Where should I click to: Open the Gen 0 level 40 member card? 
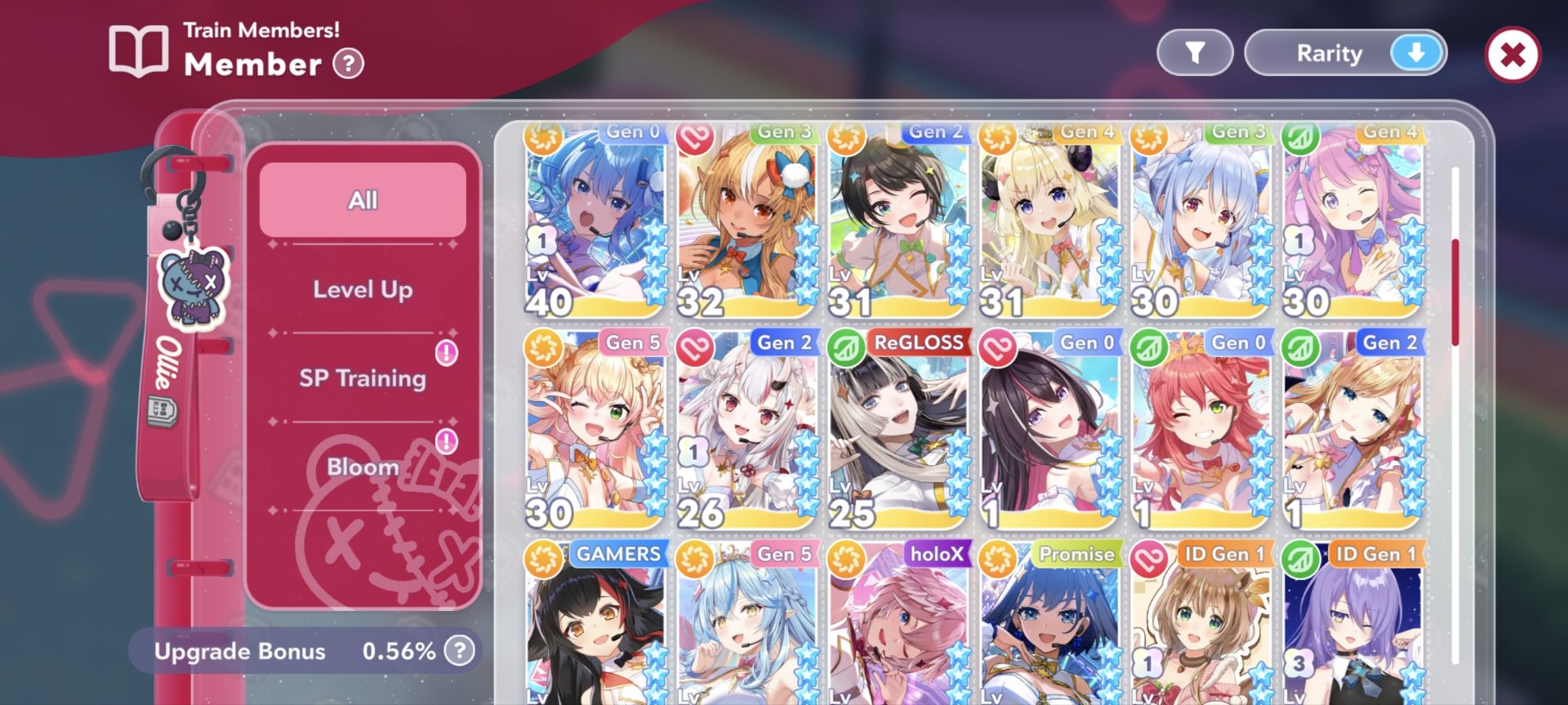pos(596,220)
